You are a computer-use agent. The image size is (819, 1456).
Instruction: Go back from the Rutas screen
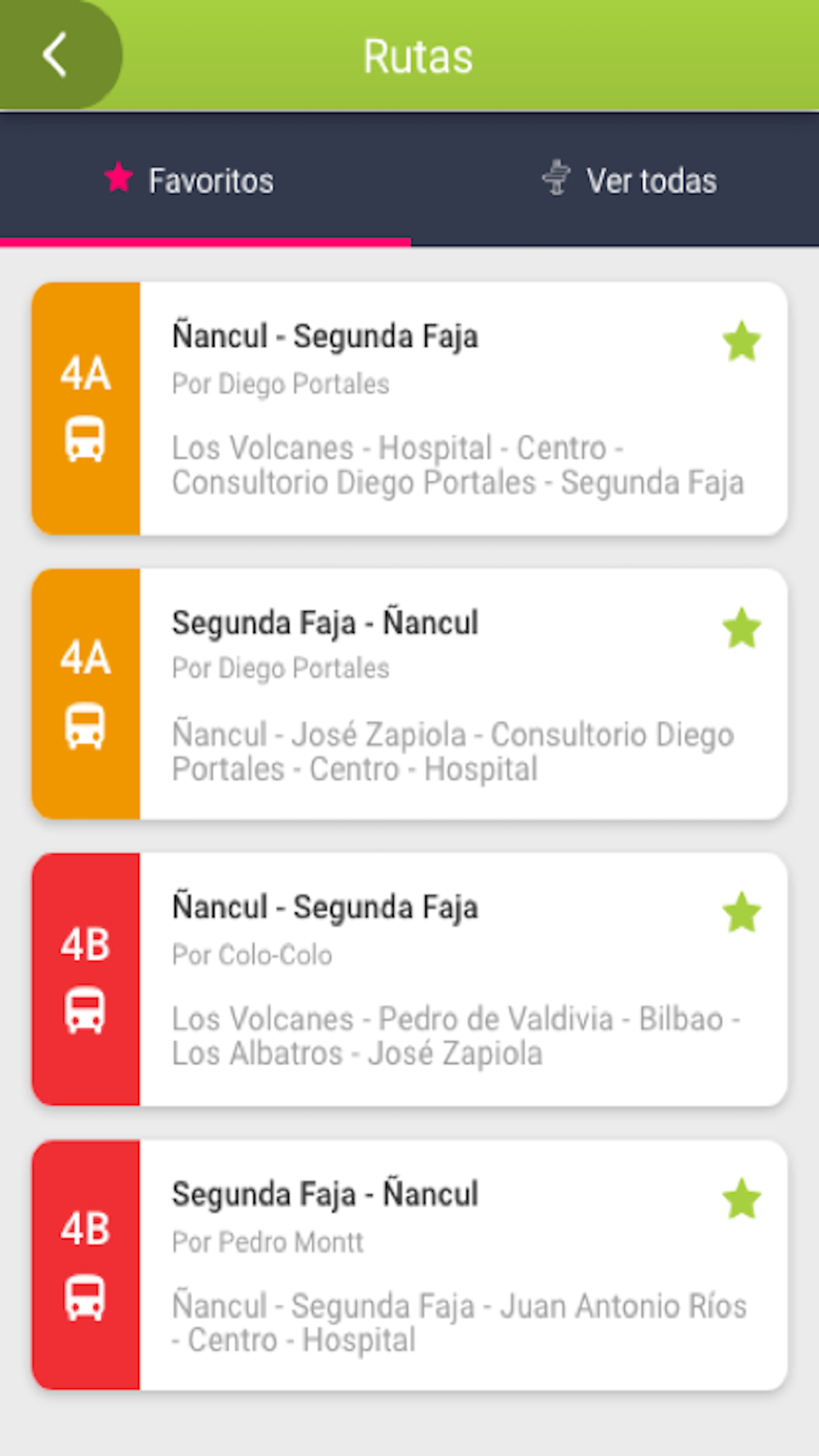[x=55, y=55]
